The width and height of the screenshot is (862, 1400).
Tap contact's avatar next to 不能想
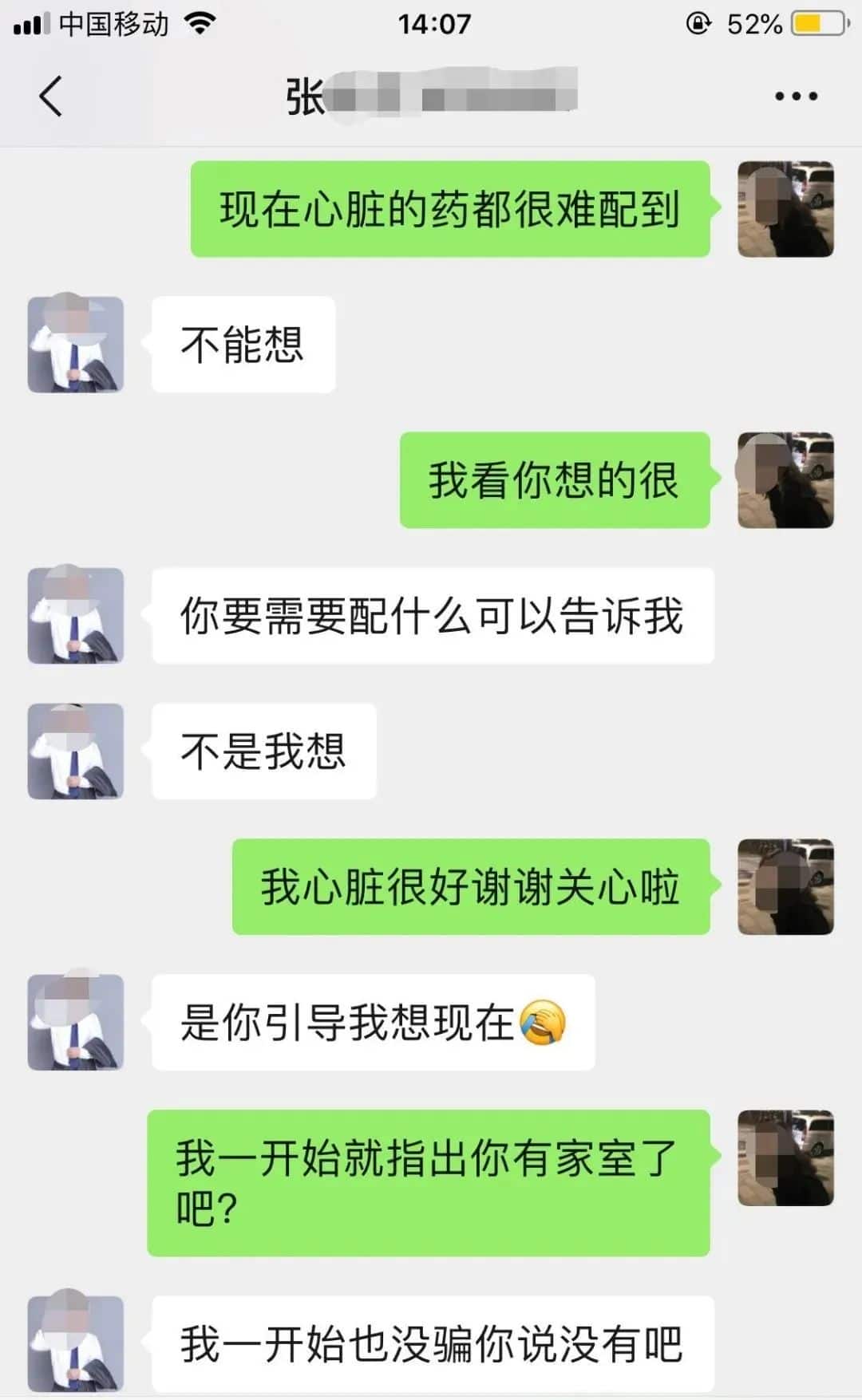[76, 345]
